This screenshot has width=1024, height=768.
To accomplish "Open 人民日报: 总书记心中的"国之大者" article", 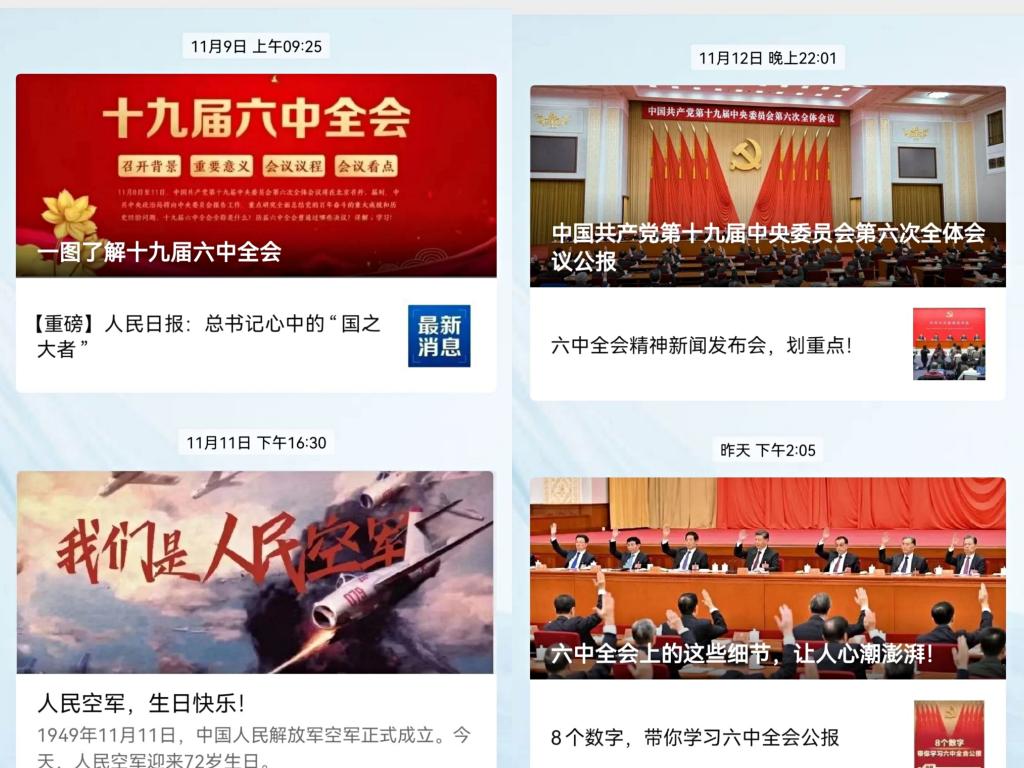I will [x=210, y=336].
